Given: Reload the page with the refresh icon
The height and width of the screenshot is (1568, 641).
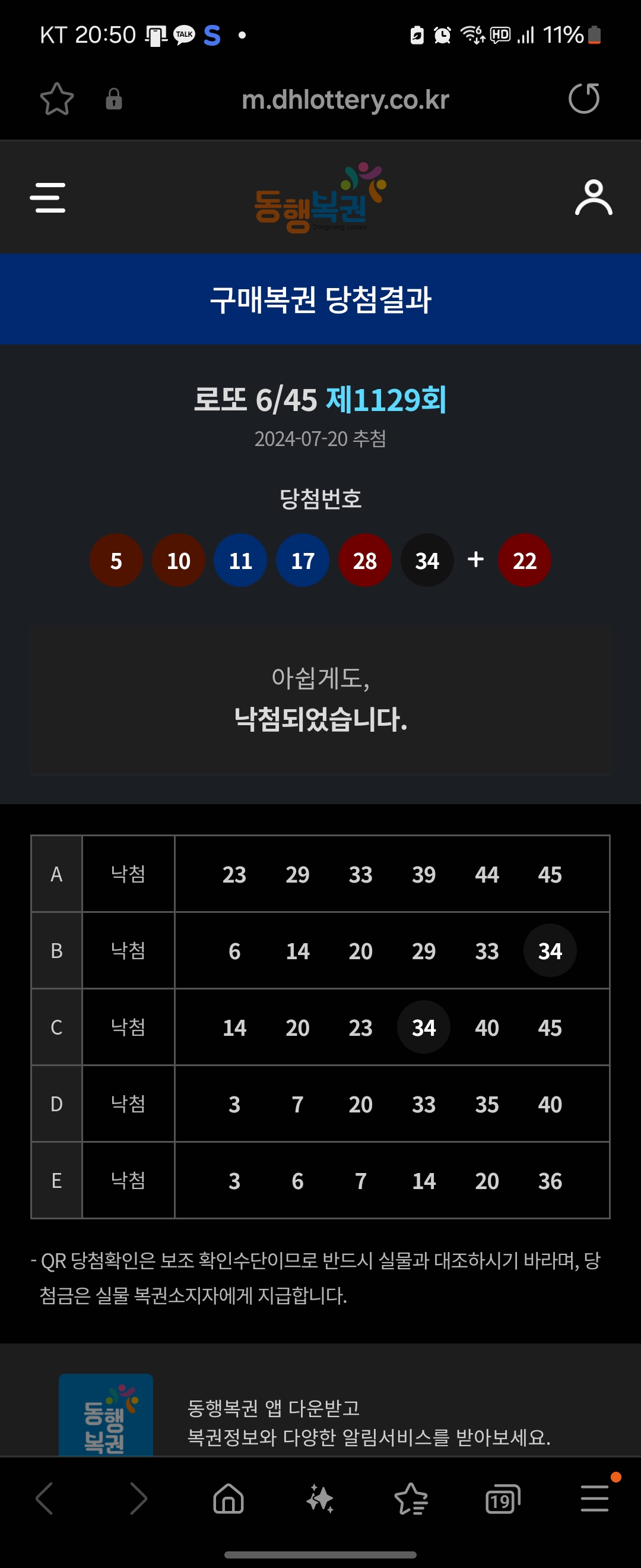Looking at the screenshot, I should click(583, 99).
